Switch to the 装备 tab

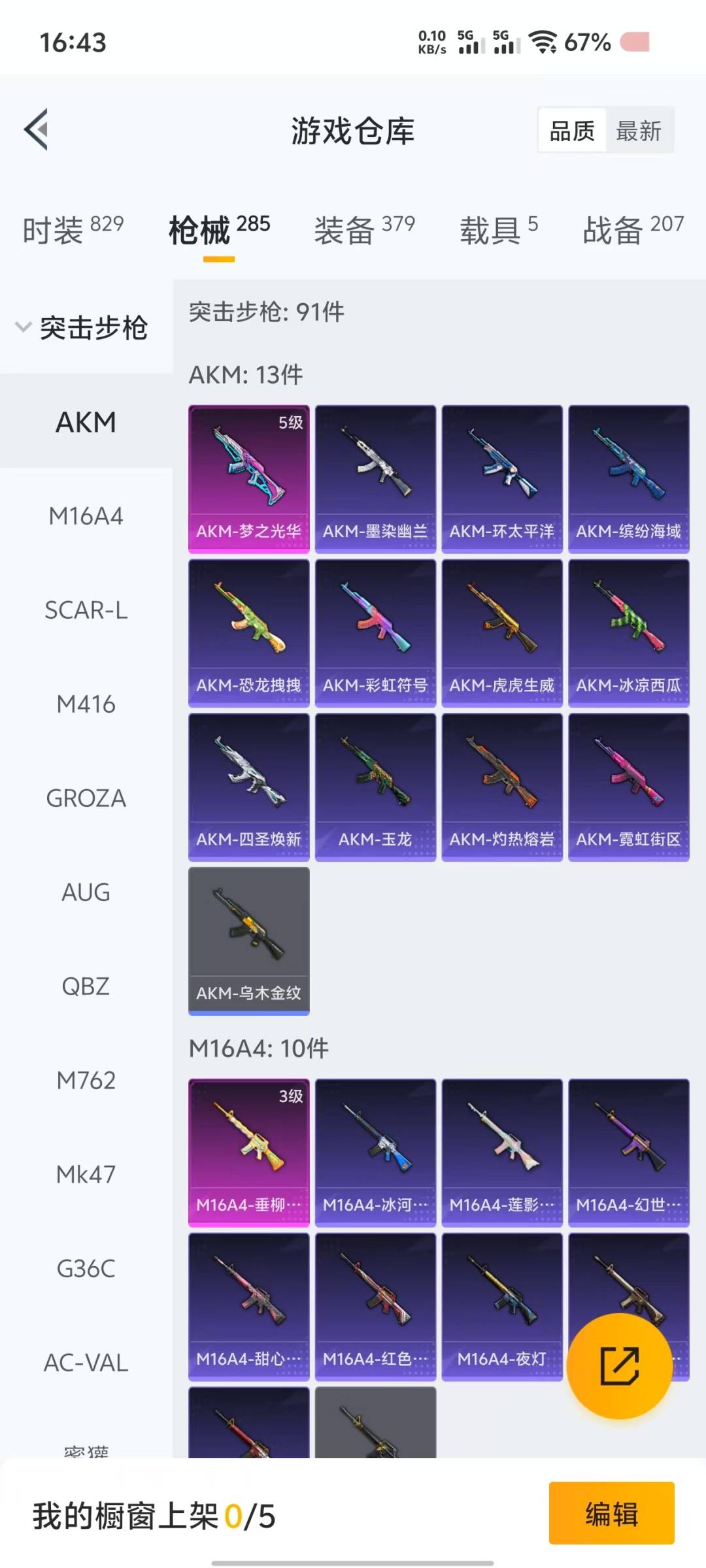click(365, 230)
